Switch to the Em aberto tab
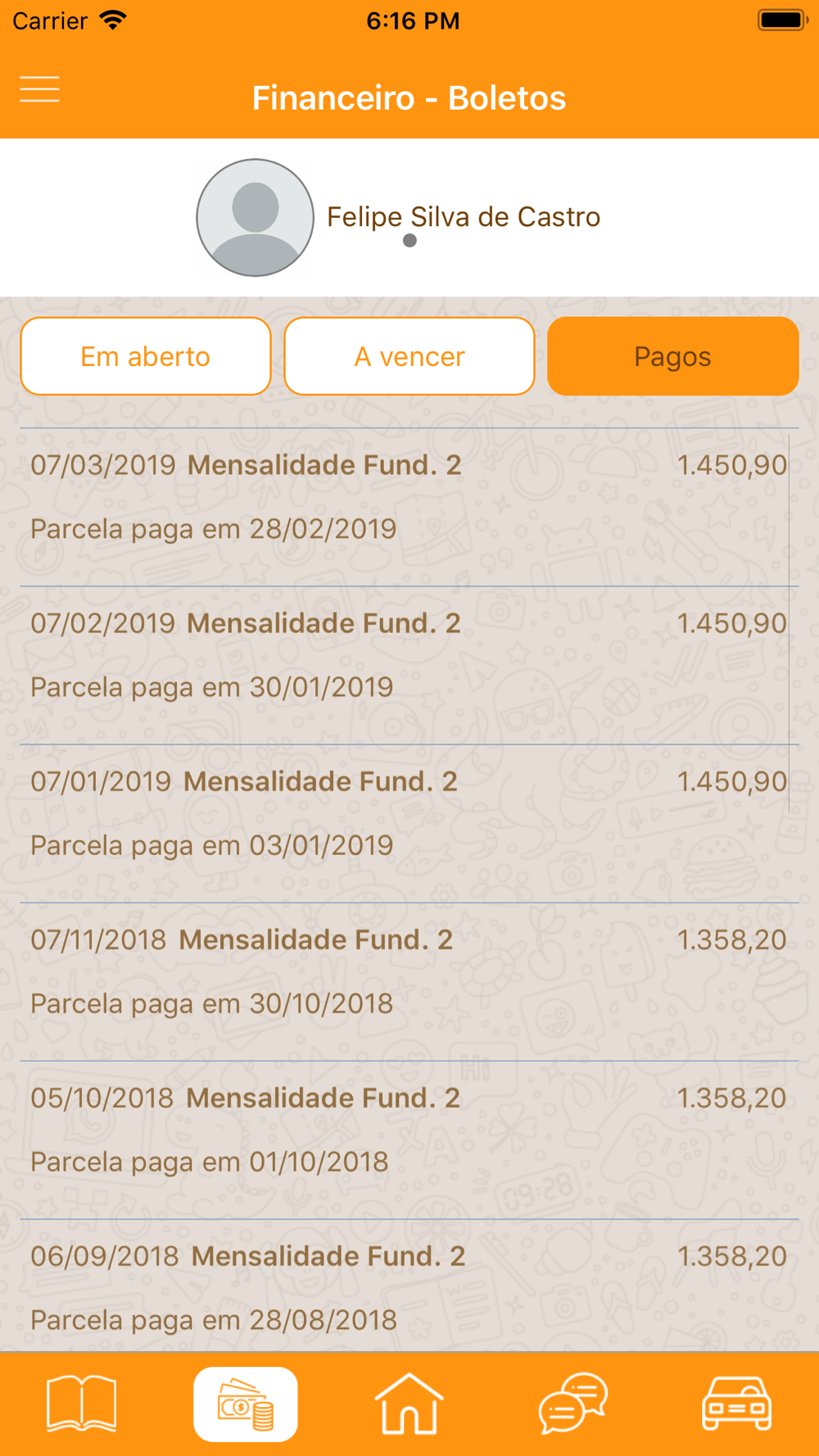 [146, 356]
